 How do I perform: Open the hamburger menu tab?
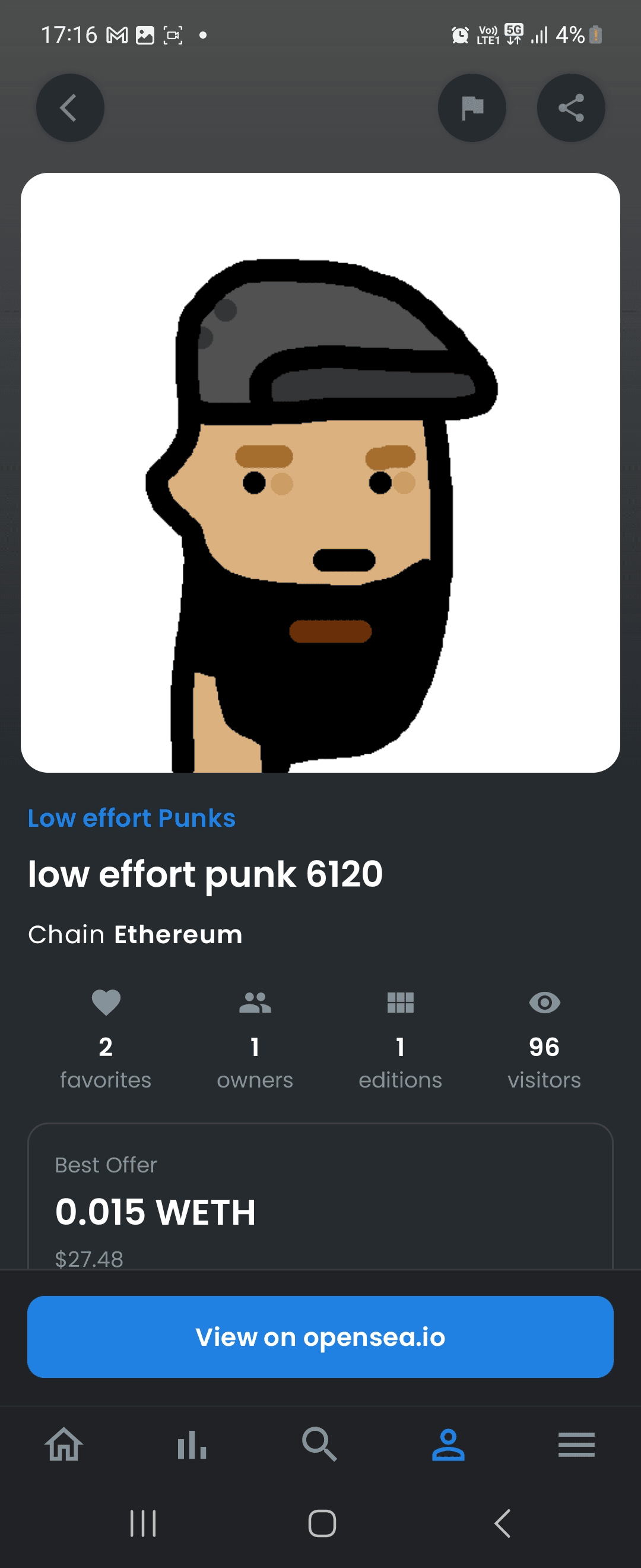point(576,1444)
